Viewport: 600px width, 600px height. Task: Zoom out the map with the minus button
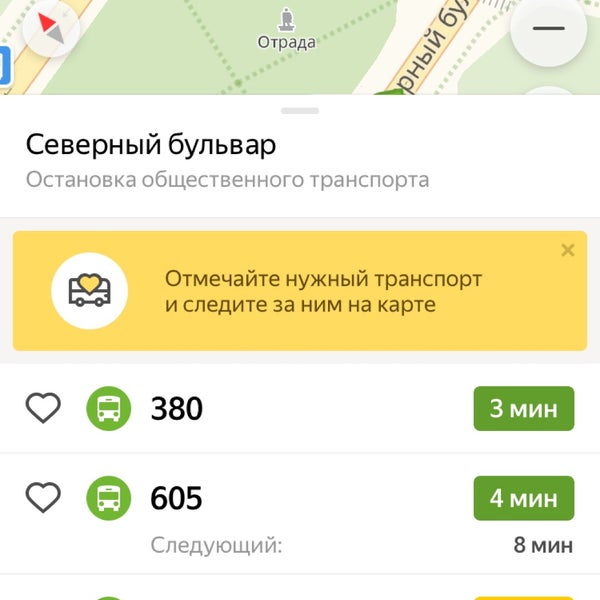[x=548, y=29]
